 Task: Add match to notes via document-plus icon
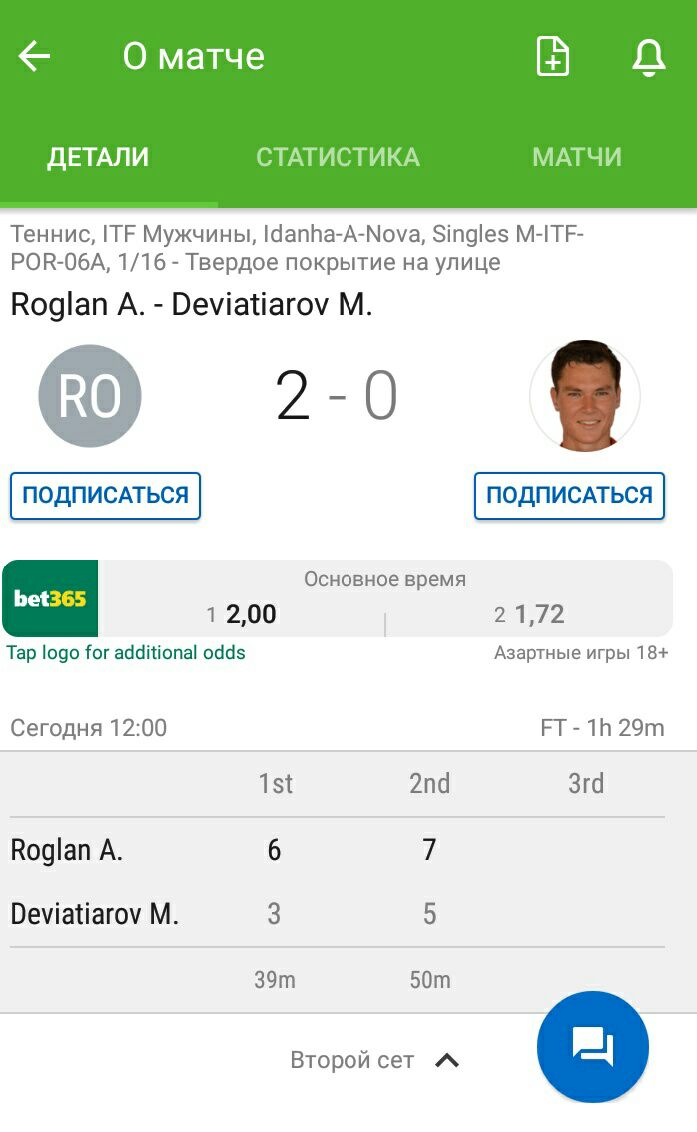(x=553, y=57)
